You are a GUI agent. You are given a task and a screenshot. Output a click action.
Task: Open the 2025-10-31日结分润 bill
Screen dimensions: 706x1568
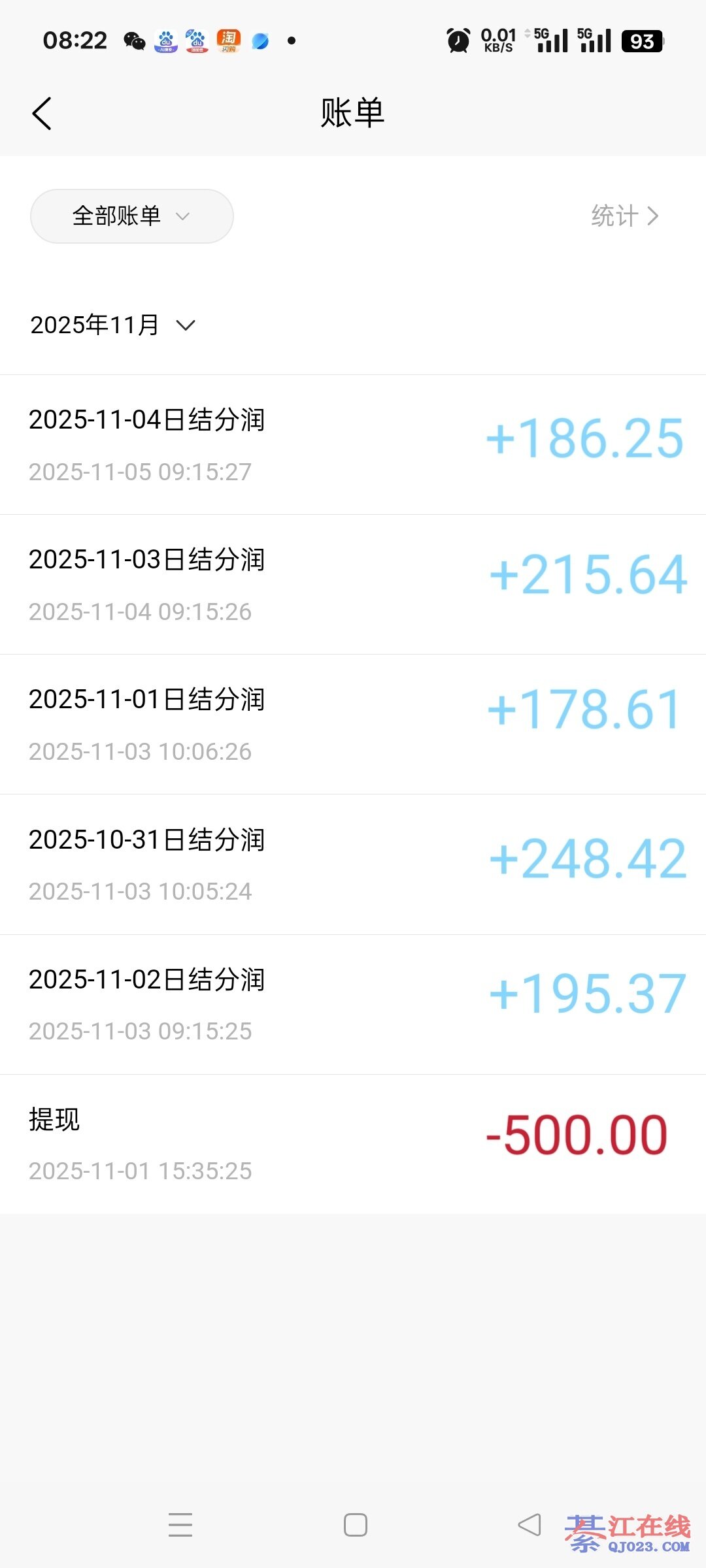[353, 864]
